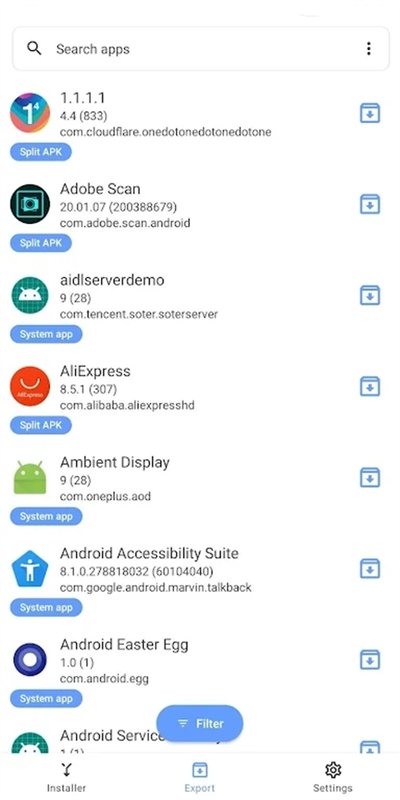Image resolution: width=400 pixels, height=800 pixels.
Task: Open the Search apps field
Action: 201,49
